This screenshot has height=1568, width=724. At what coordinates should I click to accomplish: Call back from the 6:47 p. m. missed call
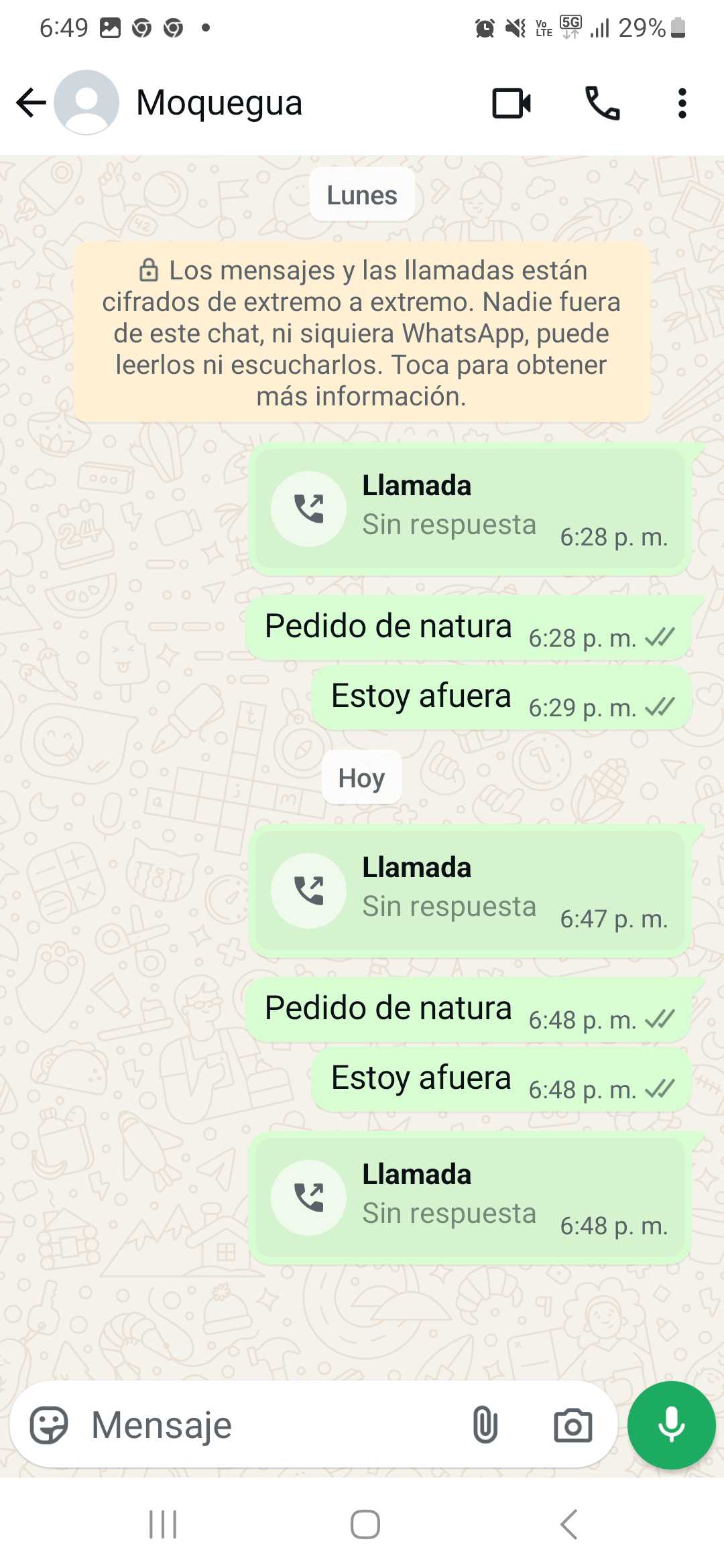pos(309,891)
